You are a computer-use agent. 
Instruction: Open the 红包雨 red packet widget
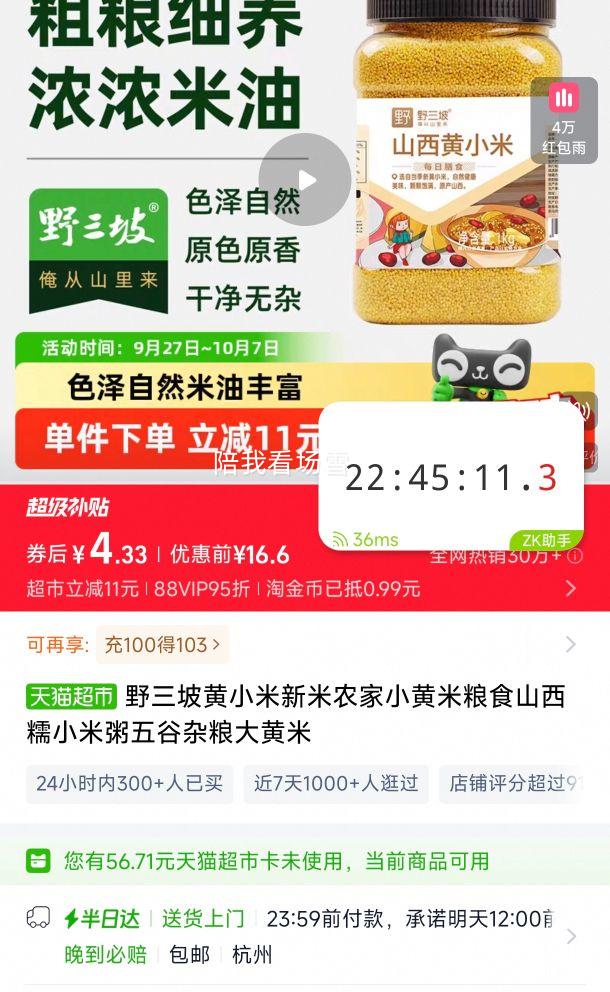(x=564, y=120)
